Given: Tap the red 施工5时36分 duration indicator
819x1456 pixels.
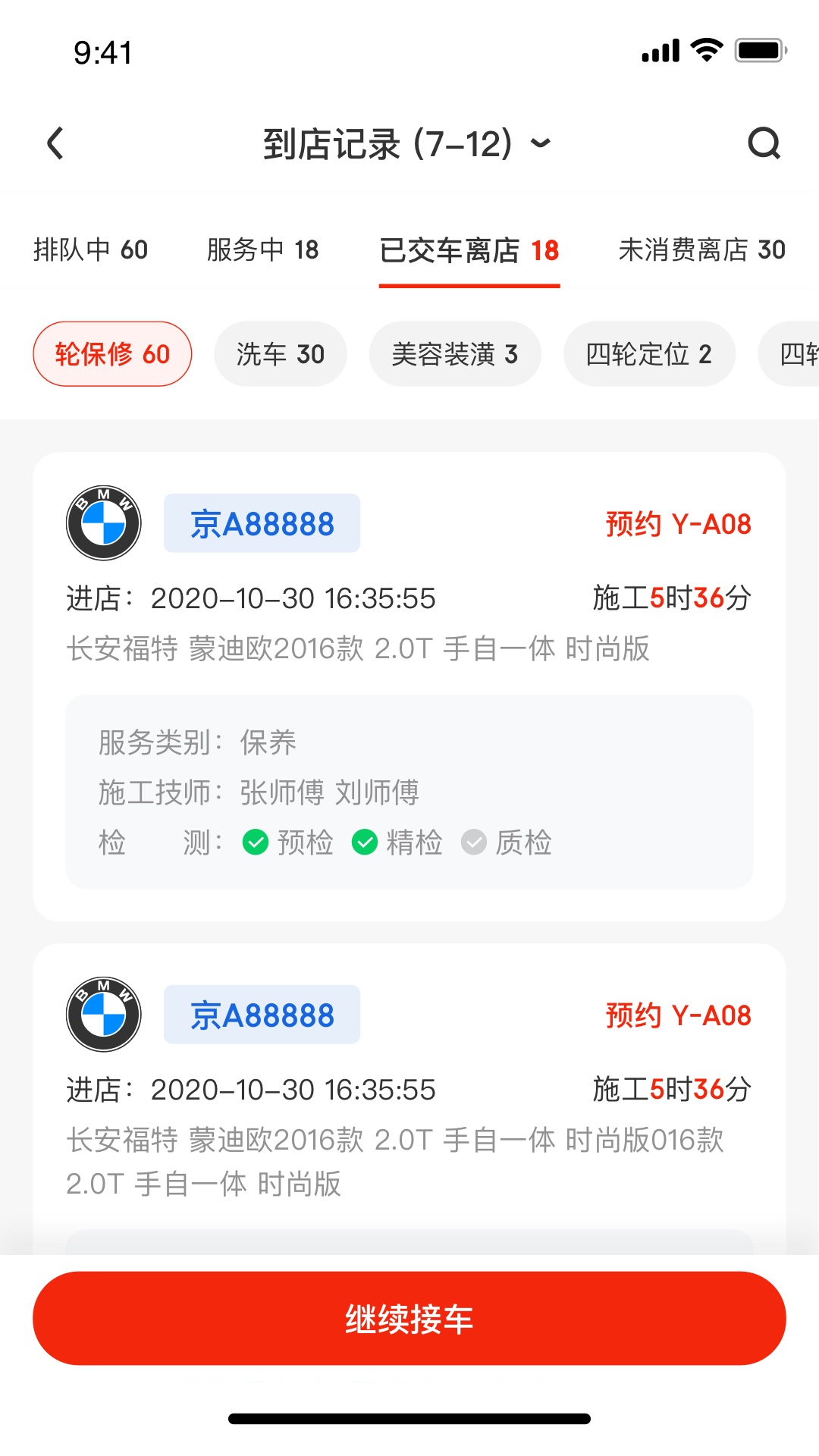Looking at the screenshot, I should 672,598.
